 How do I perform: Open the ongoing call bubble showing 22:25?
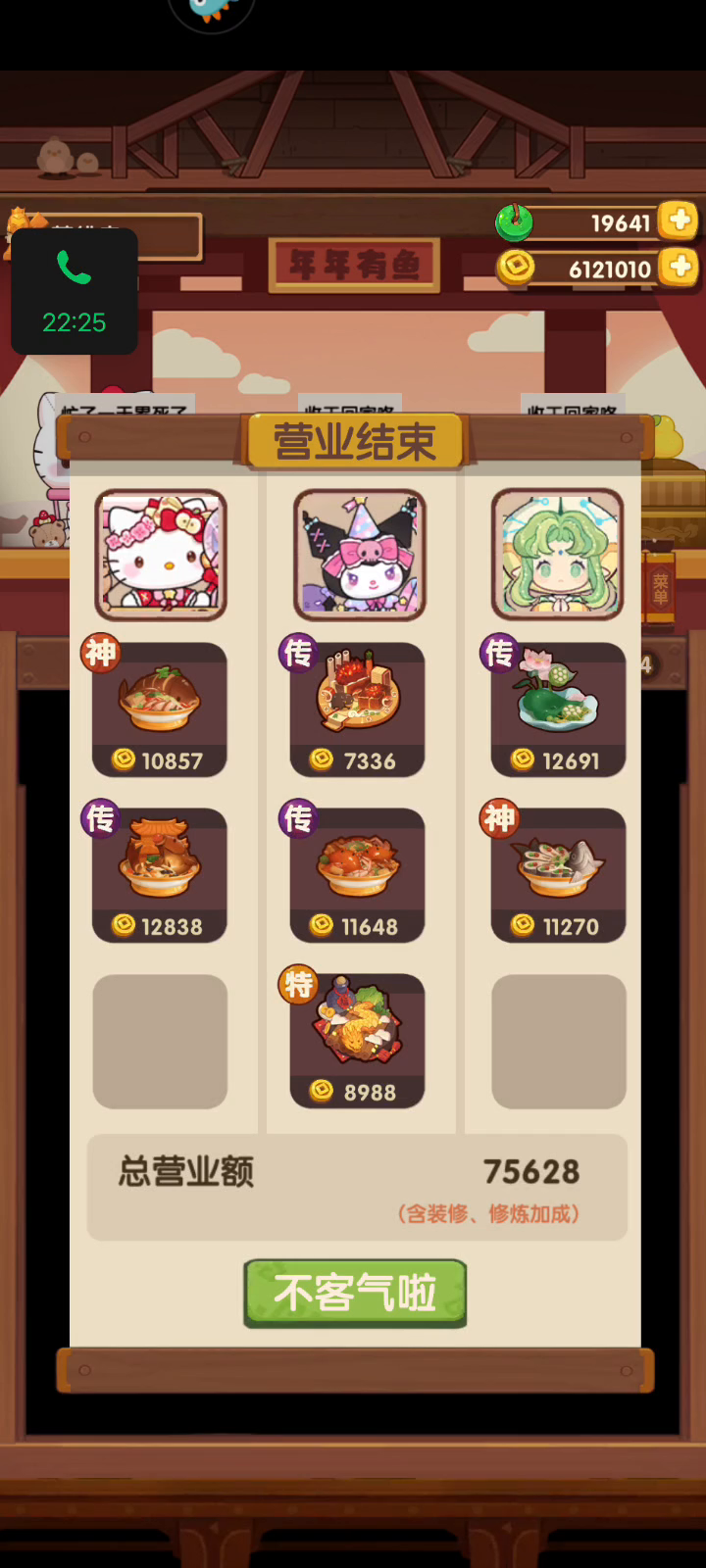[75, 291]
